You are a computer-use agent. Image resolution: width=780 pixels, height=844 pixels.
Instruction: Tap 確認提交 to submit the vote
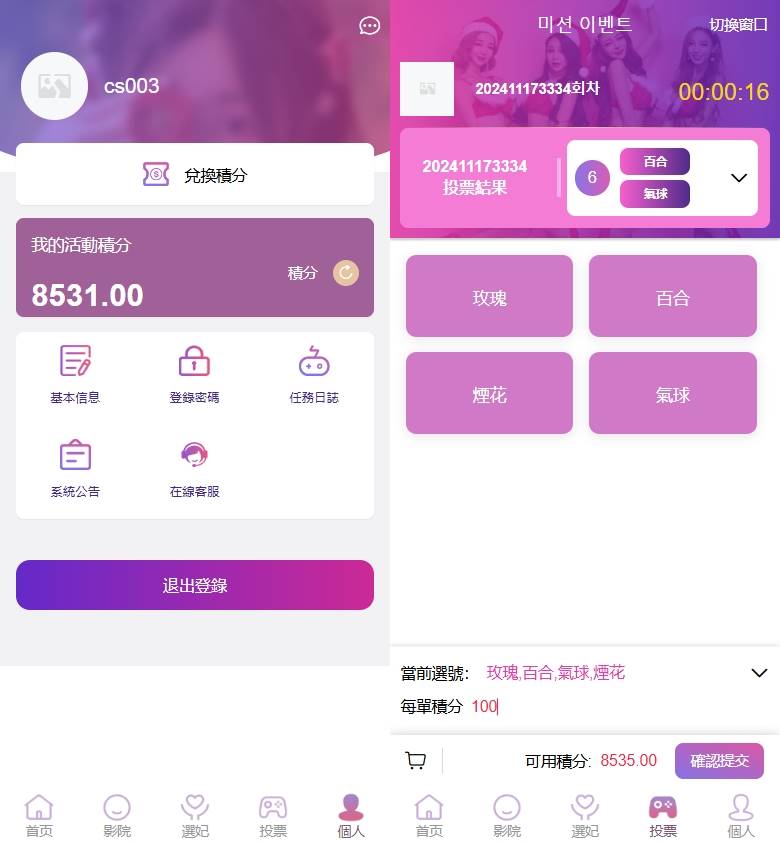tap(719, 760)
